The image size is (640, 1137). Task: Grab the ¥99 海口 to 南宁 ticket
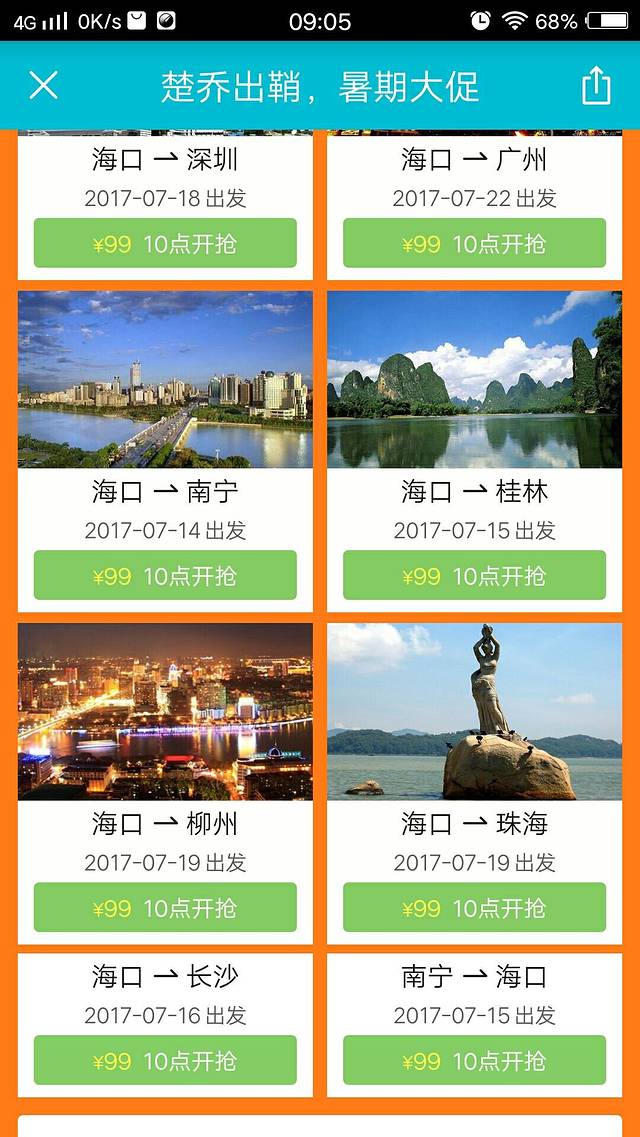click(x=165, y=575)
